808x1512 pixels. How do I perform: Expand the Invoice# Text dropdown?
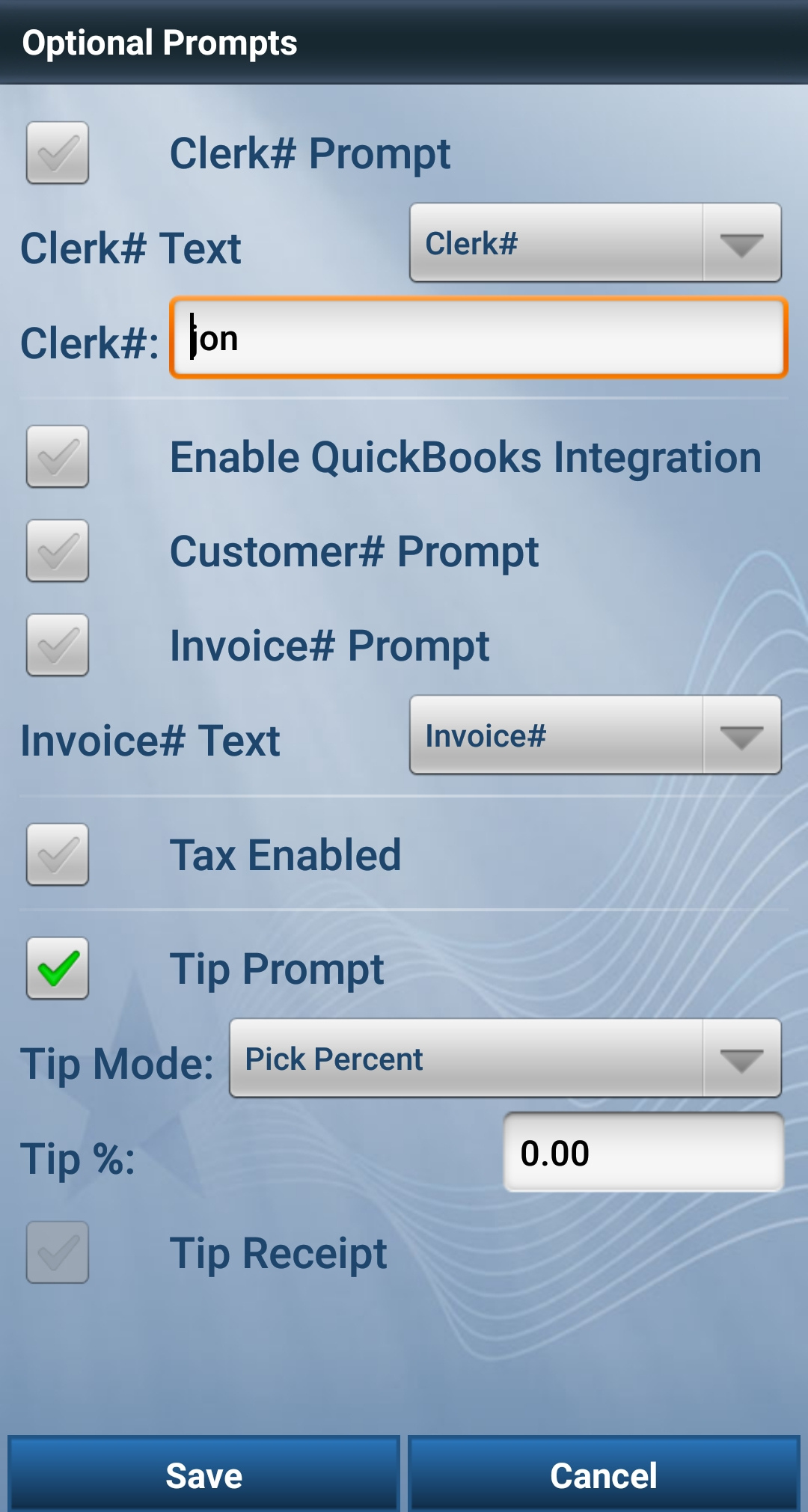click(595, 735)
